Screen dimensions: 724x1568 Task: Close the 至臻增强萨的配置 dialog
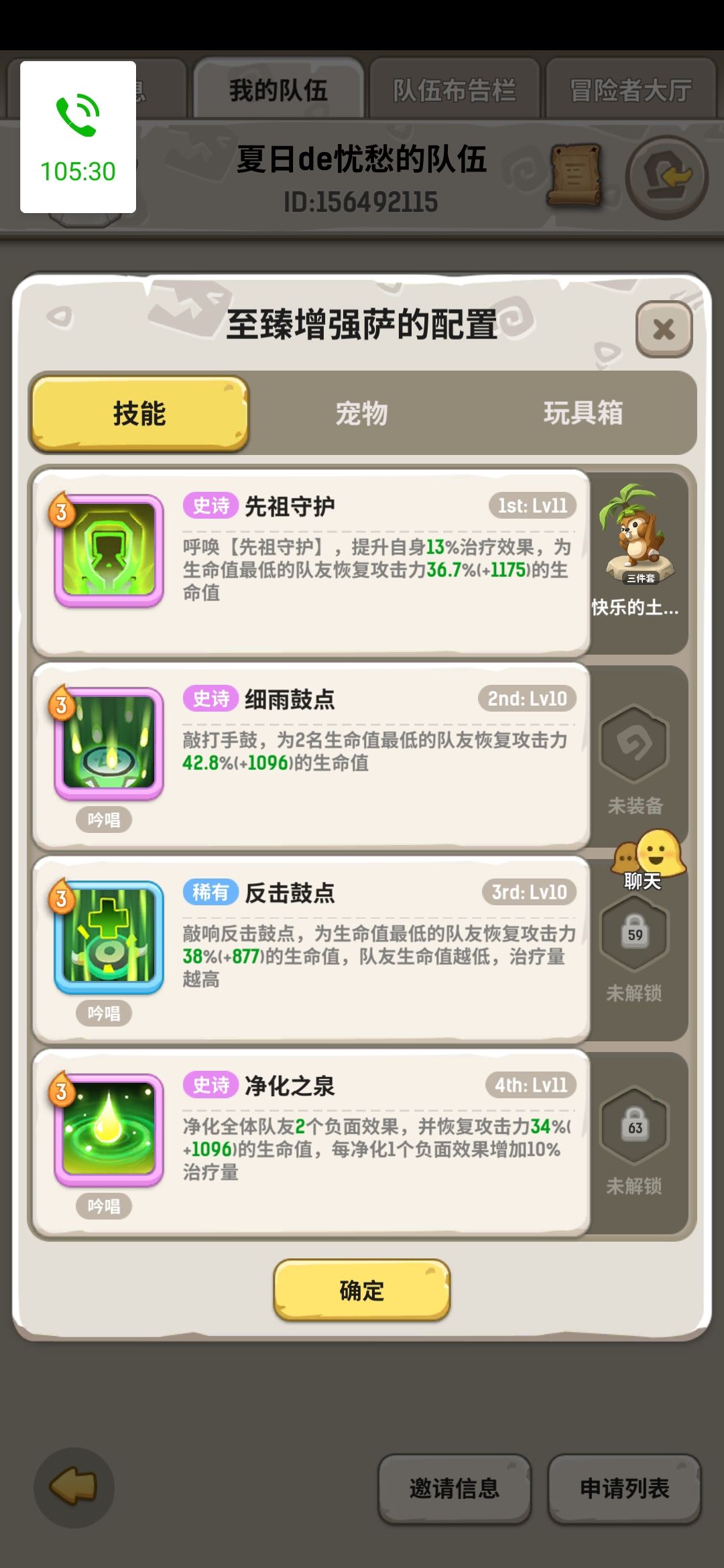(x=664, y=330)
